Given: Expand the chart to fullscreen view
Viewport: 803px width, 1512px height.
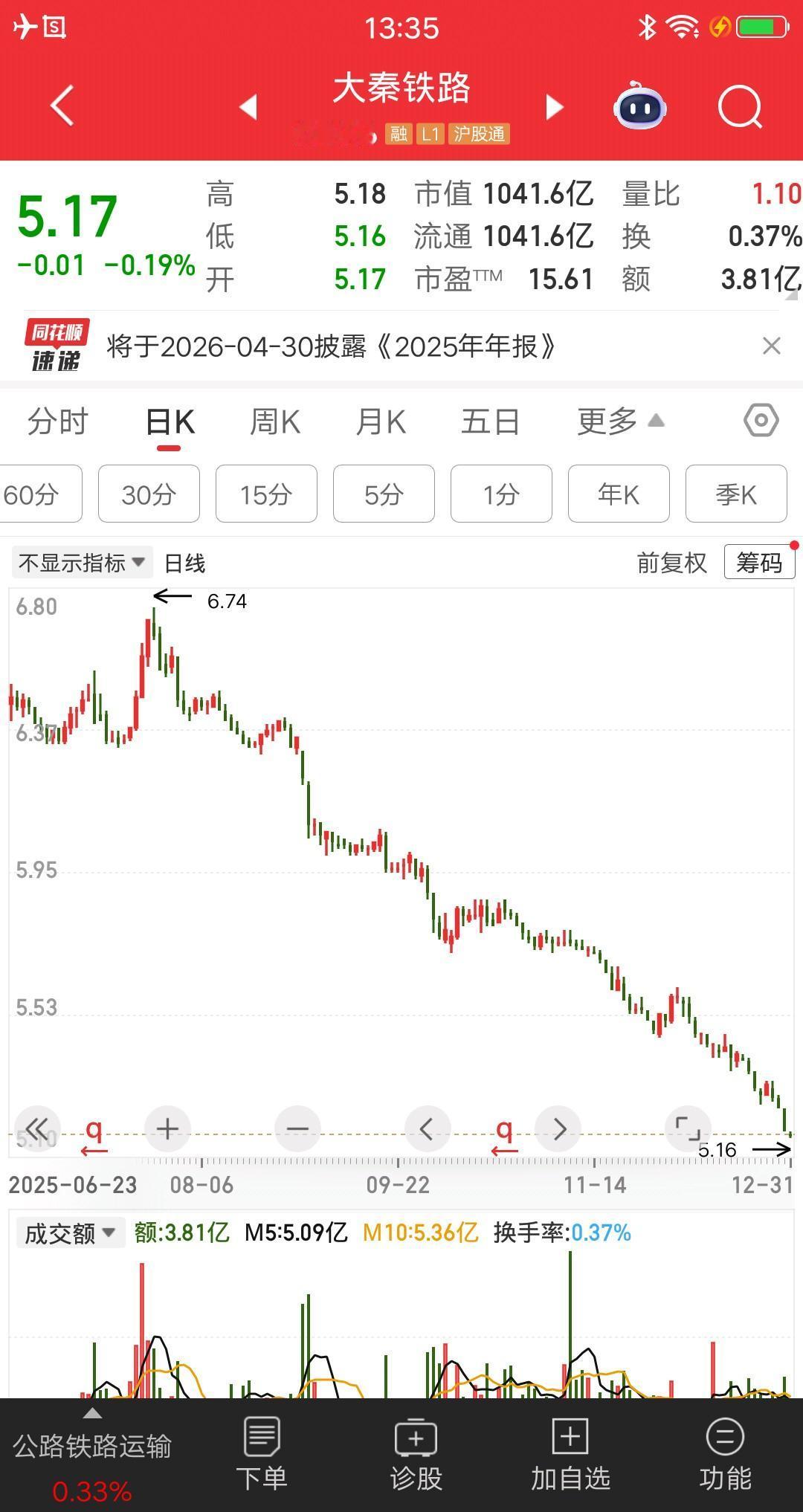Looking at the screenshot, I should pos(688,1128).
